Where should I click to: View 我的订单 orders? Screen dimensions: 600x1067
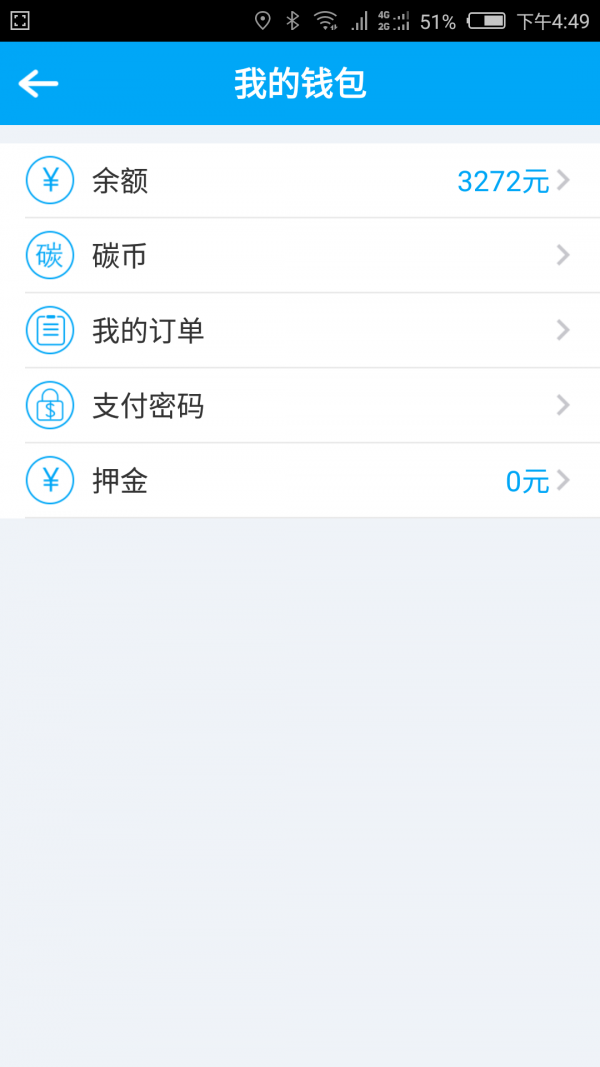pos(300,331)
